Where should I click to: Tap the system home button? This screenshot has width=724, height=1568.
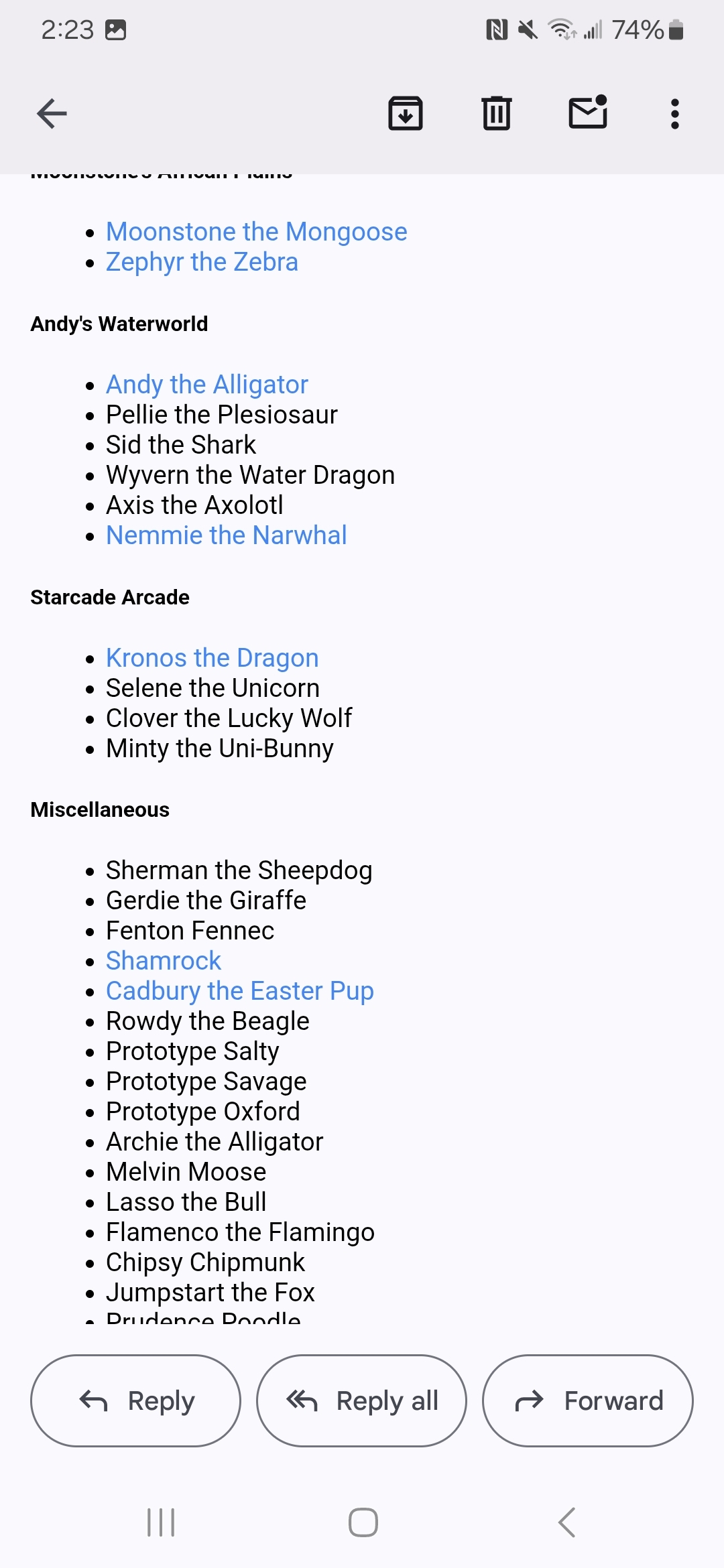(x=363, y=1522)
